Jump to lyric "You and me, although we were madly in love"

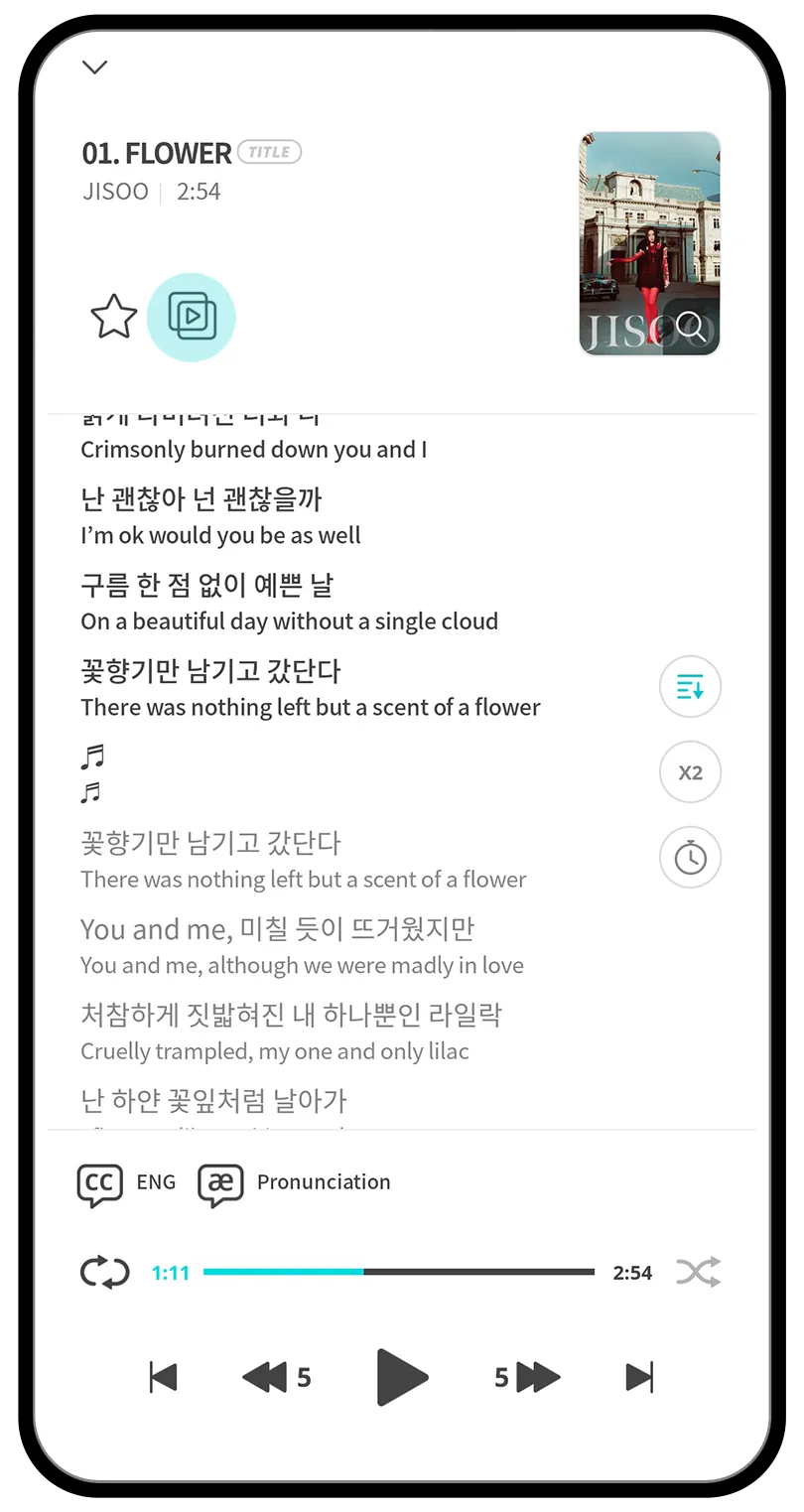click(302, 965)
